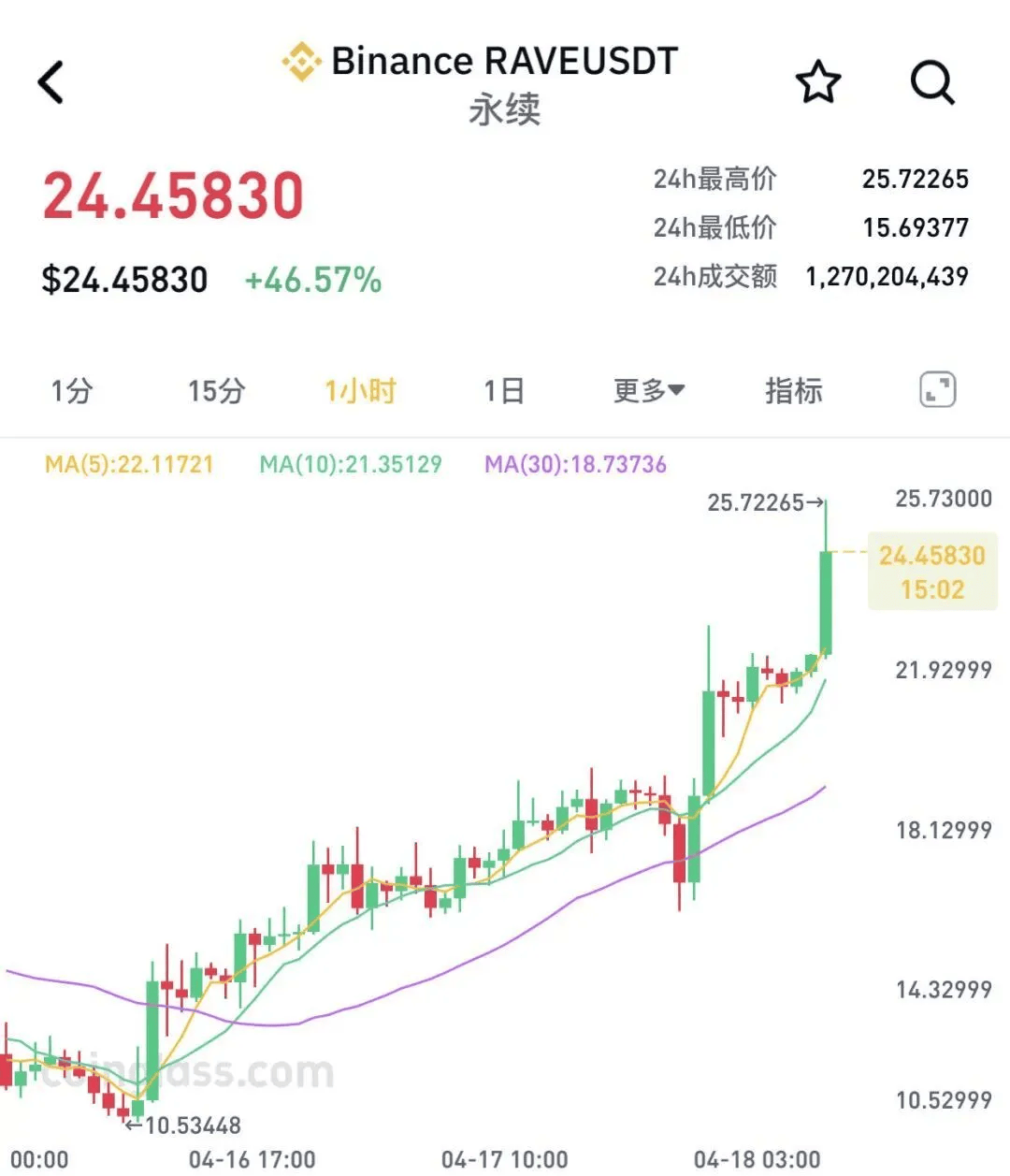Expand the 更多 interval dropdown
This screenshot has width=1010, height=1176.
(649, 390)
